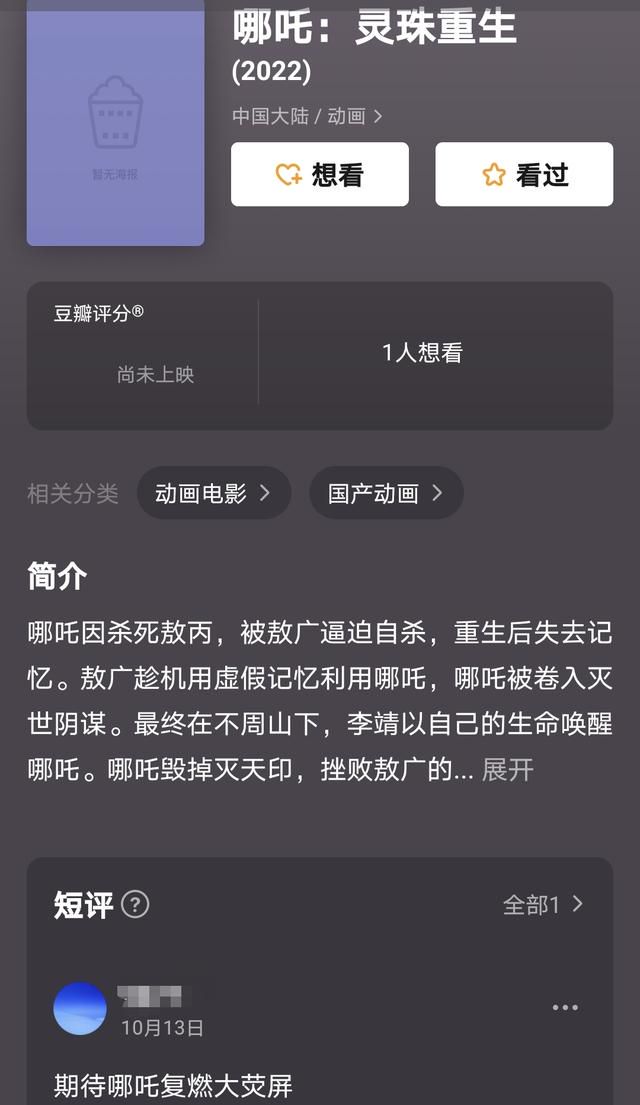The width and height of the screenshot is (640, 1105).
Task: Open the reviewer's avatar profile
Action: [x=80, y=1008]
